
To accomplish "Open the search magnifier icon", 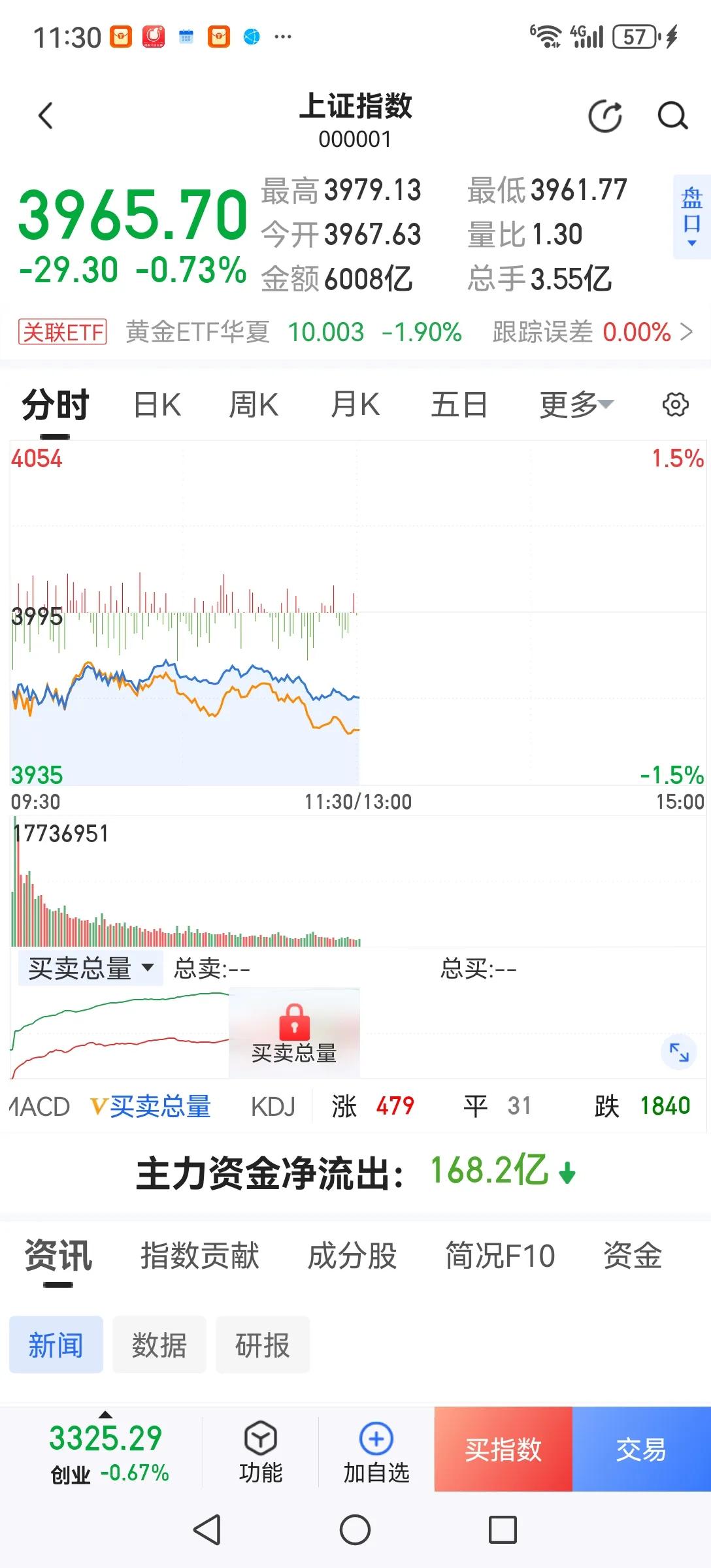I will click(x=672, y=115).
